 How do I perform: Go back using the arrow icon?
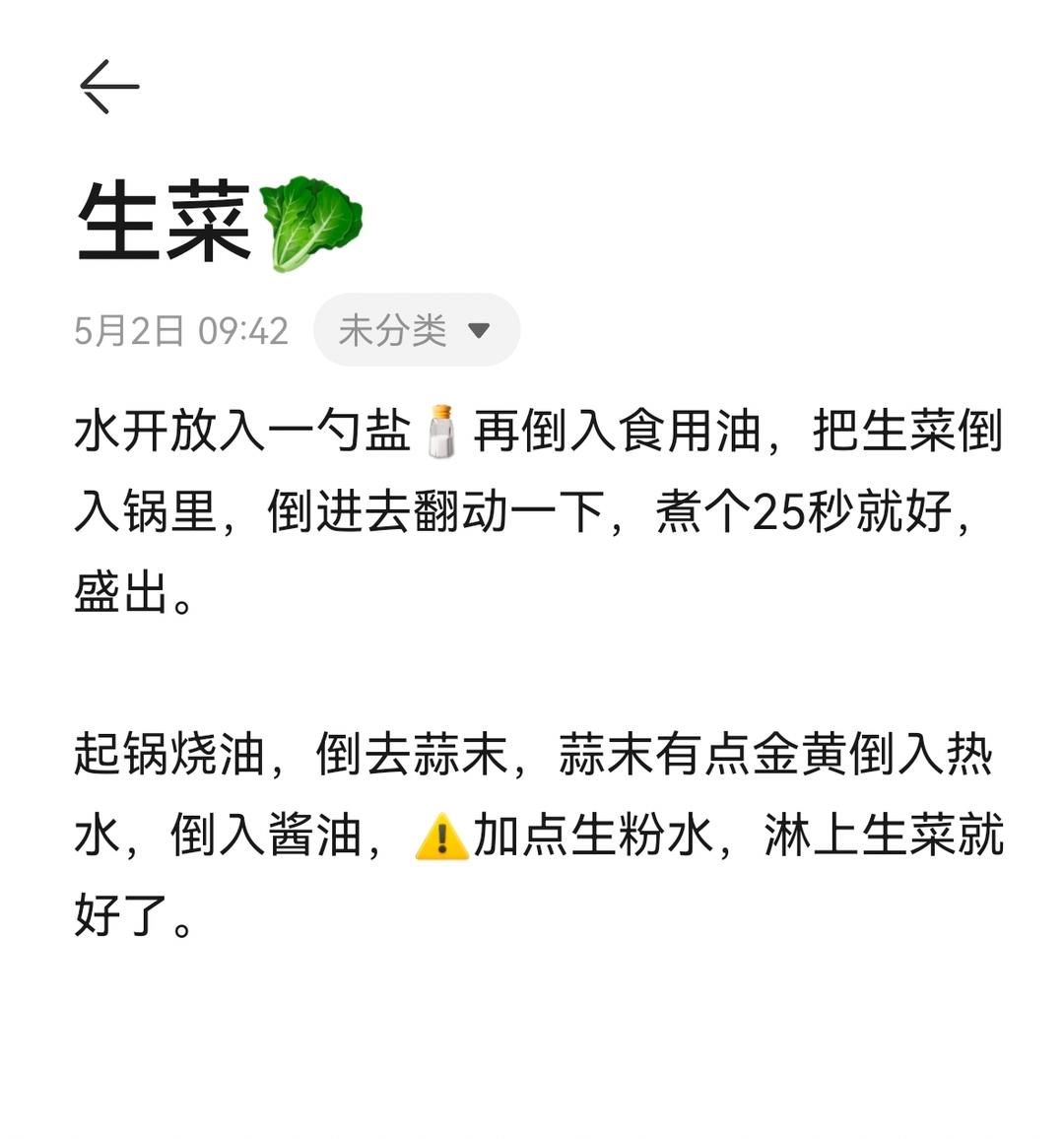coord(108,87)
